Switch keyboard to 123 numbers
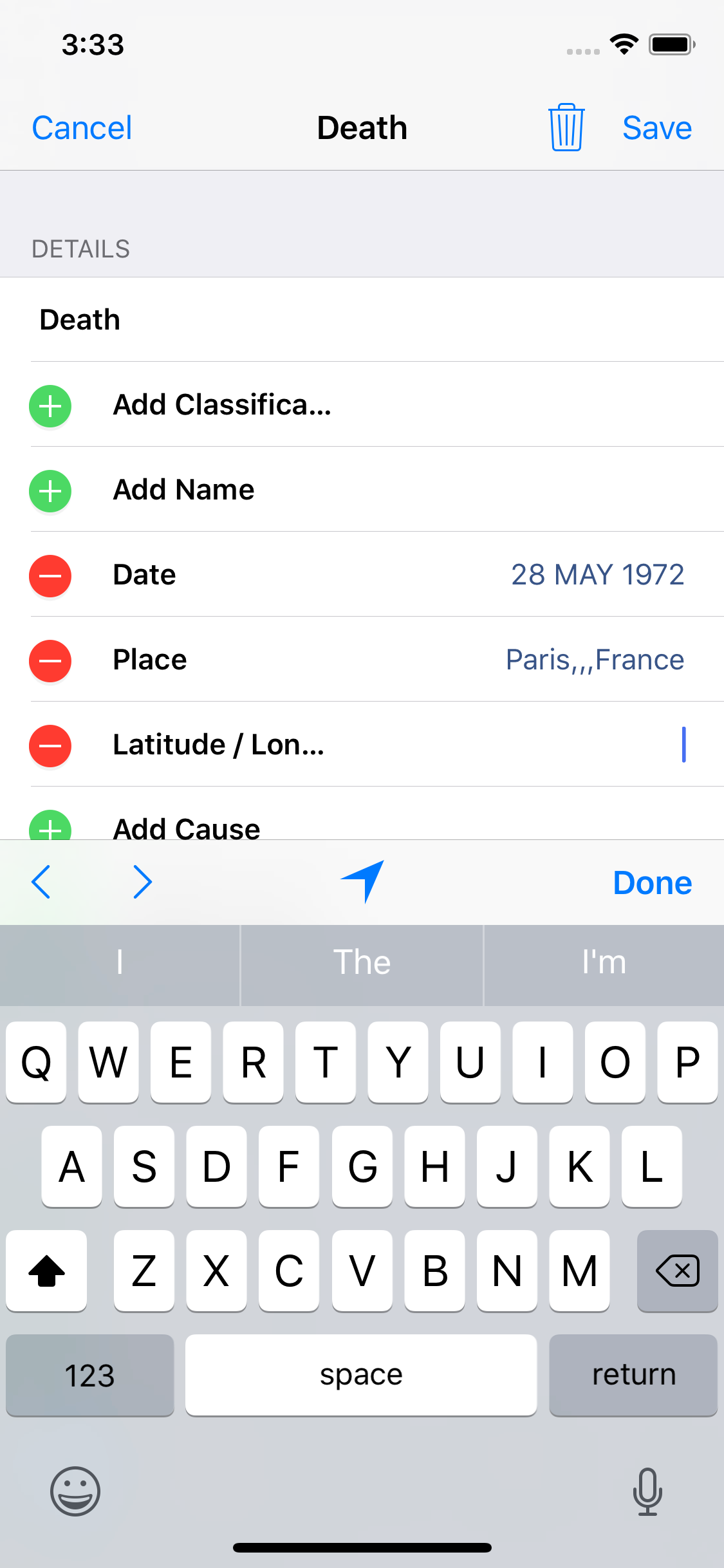Viewport: 724px width, 1568px height. pyautogui.click(x=90, y=1375)
